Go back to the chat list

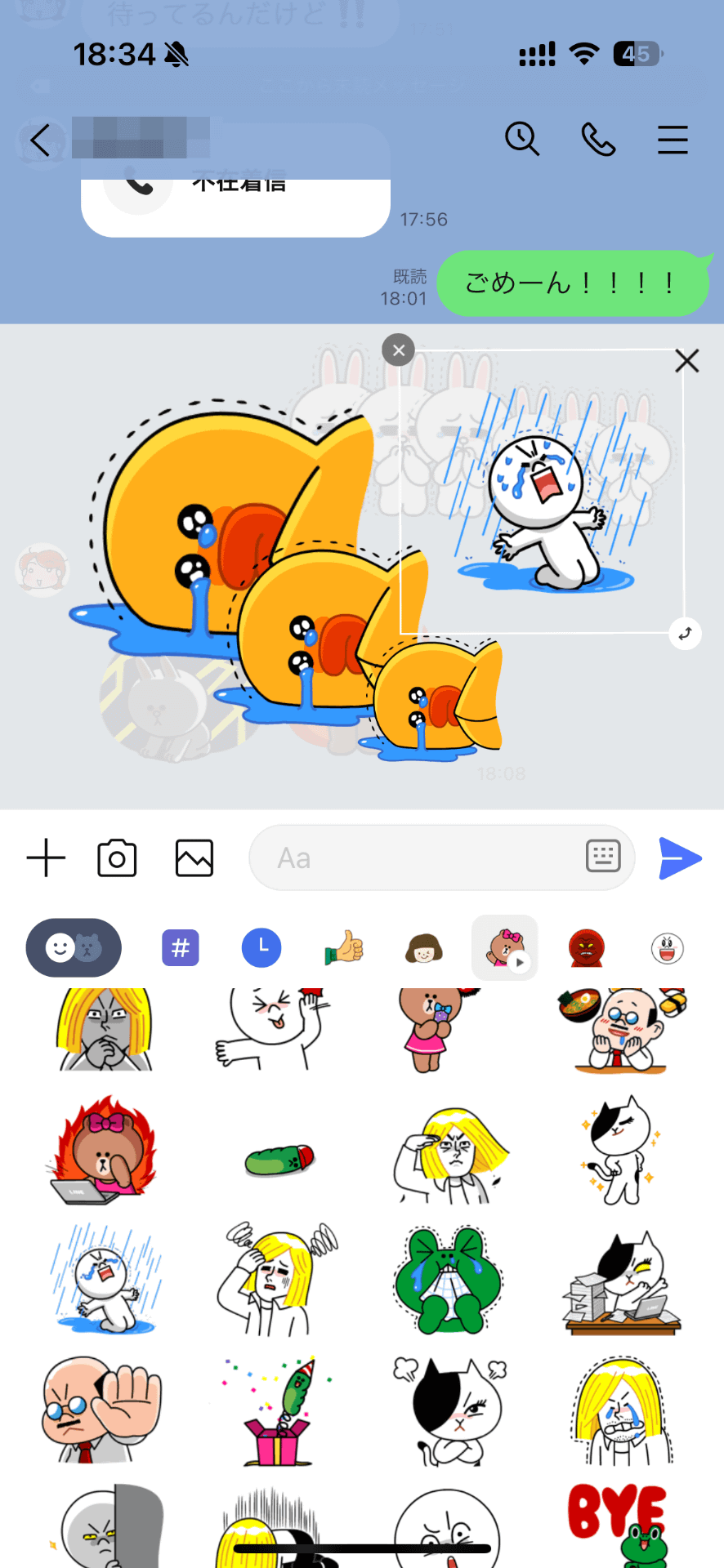[x=39, y=140]
